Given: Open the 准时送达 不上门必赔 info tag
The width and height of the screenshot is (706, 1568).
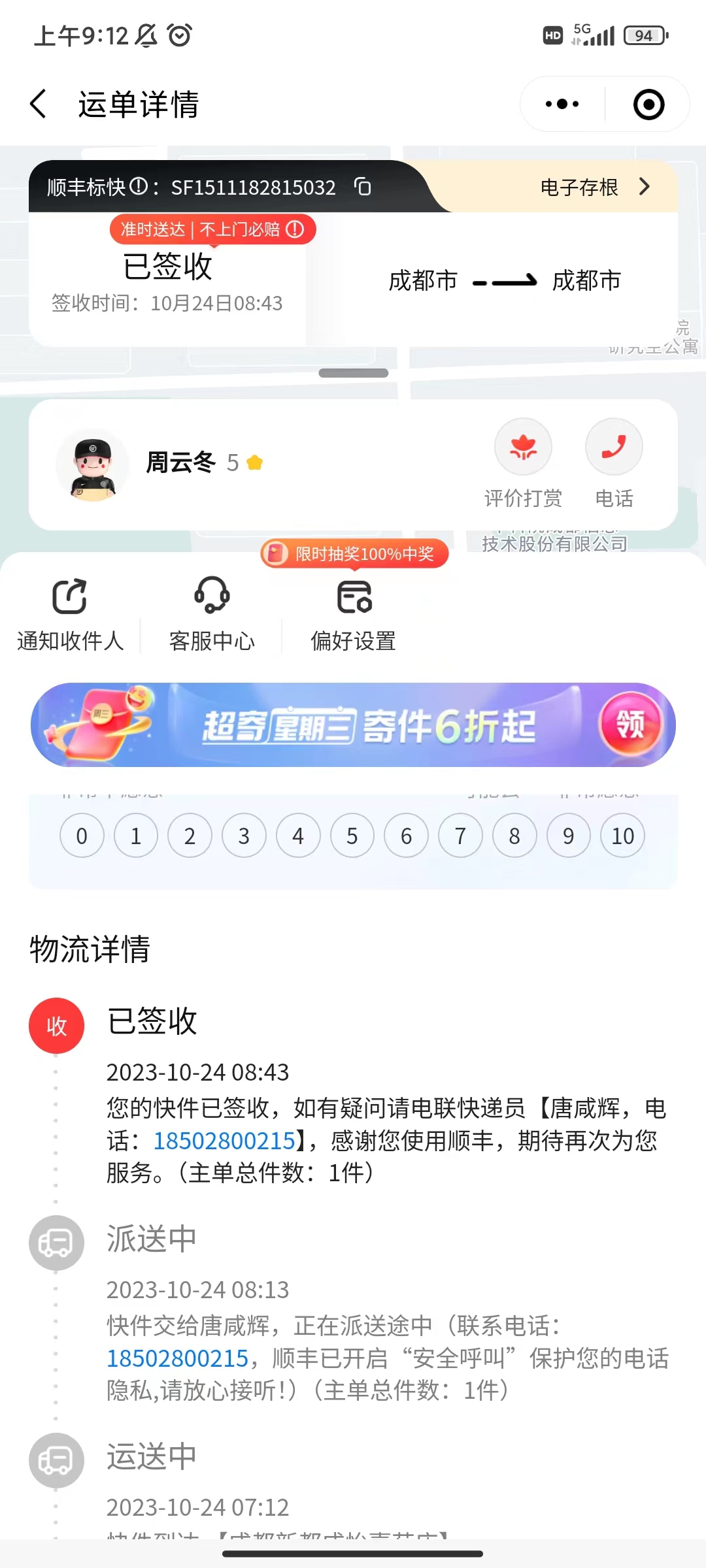Looking at the screenshot, I should [x=213, y=229].
